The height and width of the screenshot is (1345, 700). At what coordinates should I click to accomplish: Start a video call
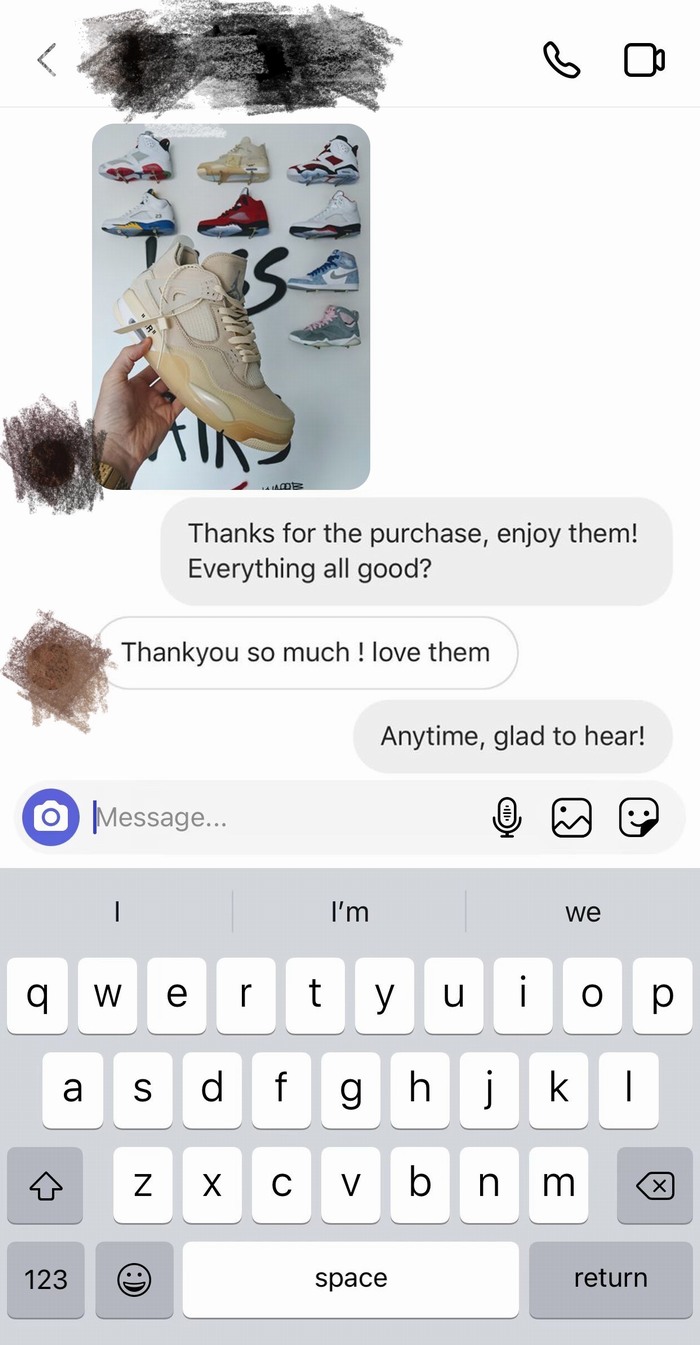click(644, 60)
